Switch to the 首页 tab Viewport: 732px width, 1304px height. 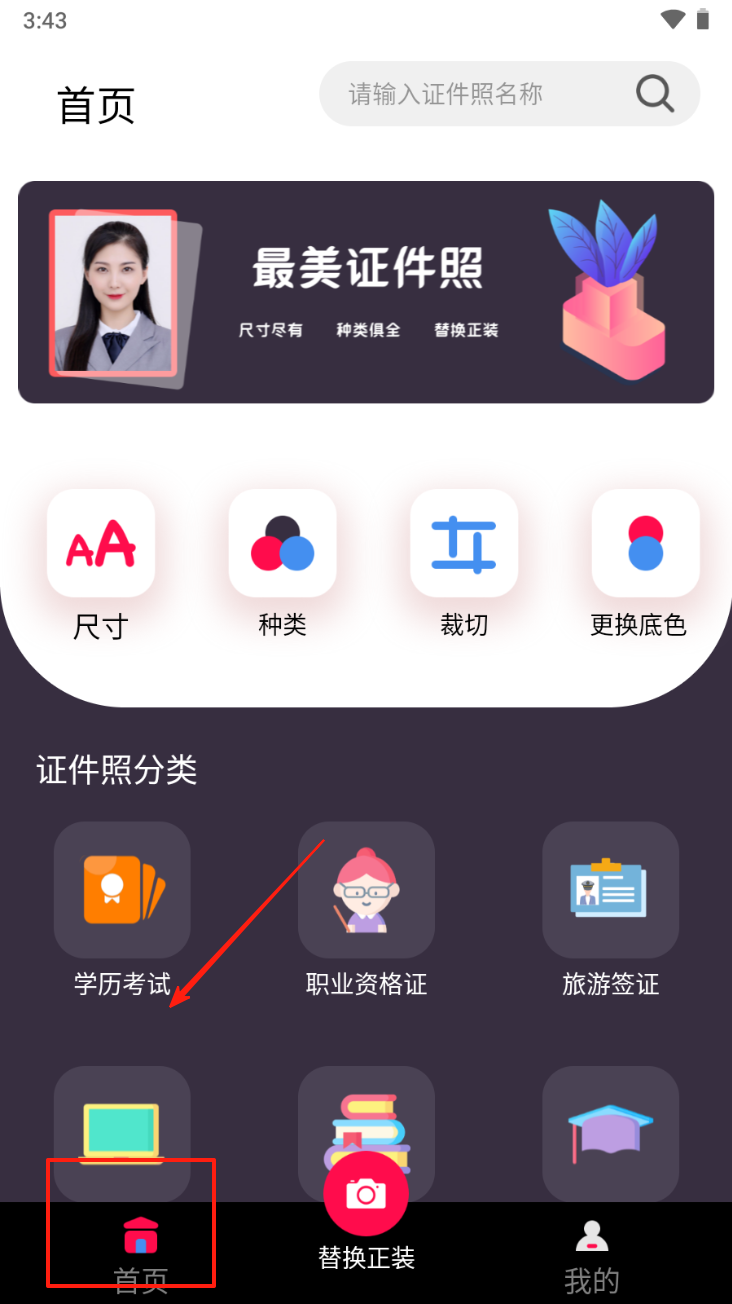[x=140, y=1250]
